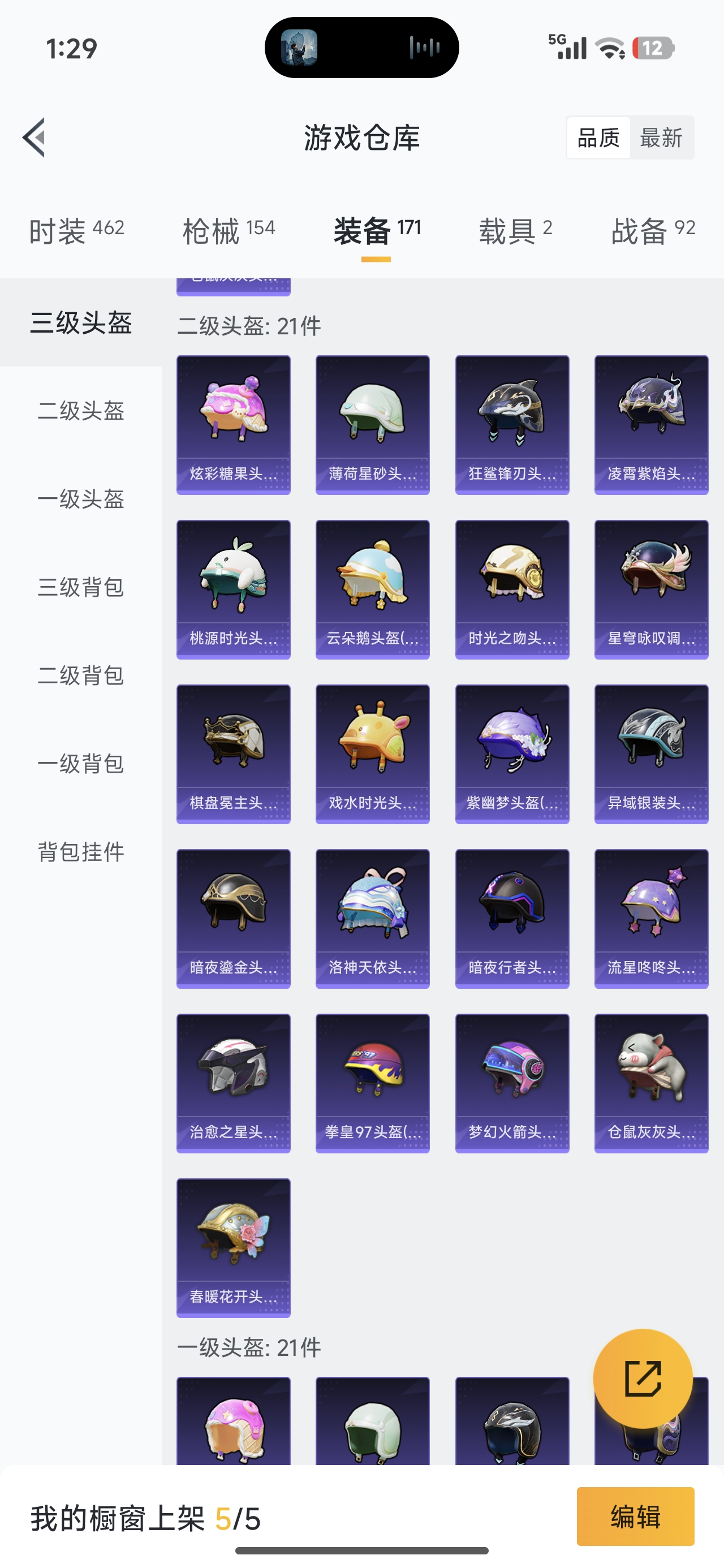Open the 枪械 tab
This screenshot has width=724, height=1568.
pyautogui.click(x=229, y=231)
